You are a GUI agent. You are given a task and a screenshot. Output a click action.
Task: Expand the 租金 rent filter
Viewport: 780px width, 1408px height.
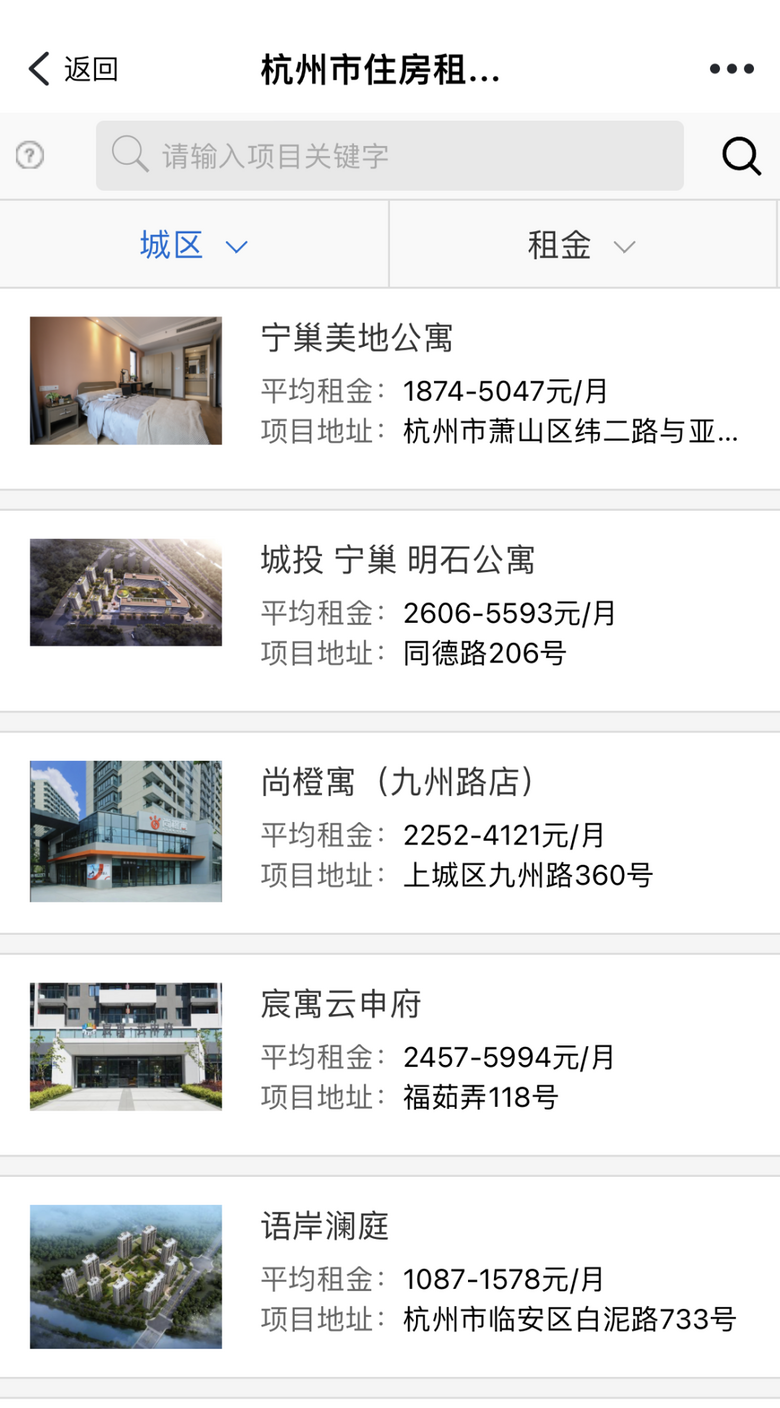(x=582, y=245)
